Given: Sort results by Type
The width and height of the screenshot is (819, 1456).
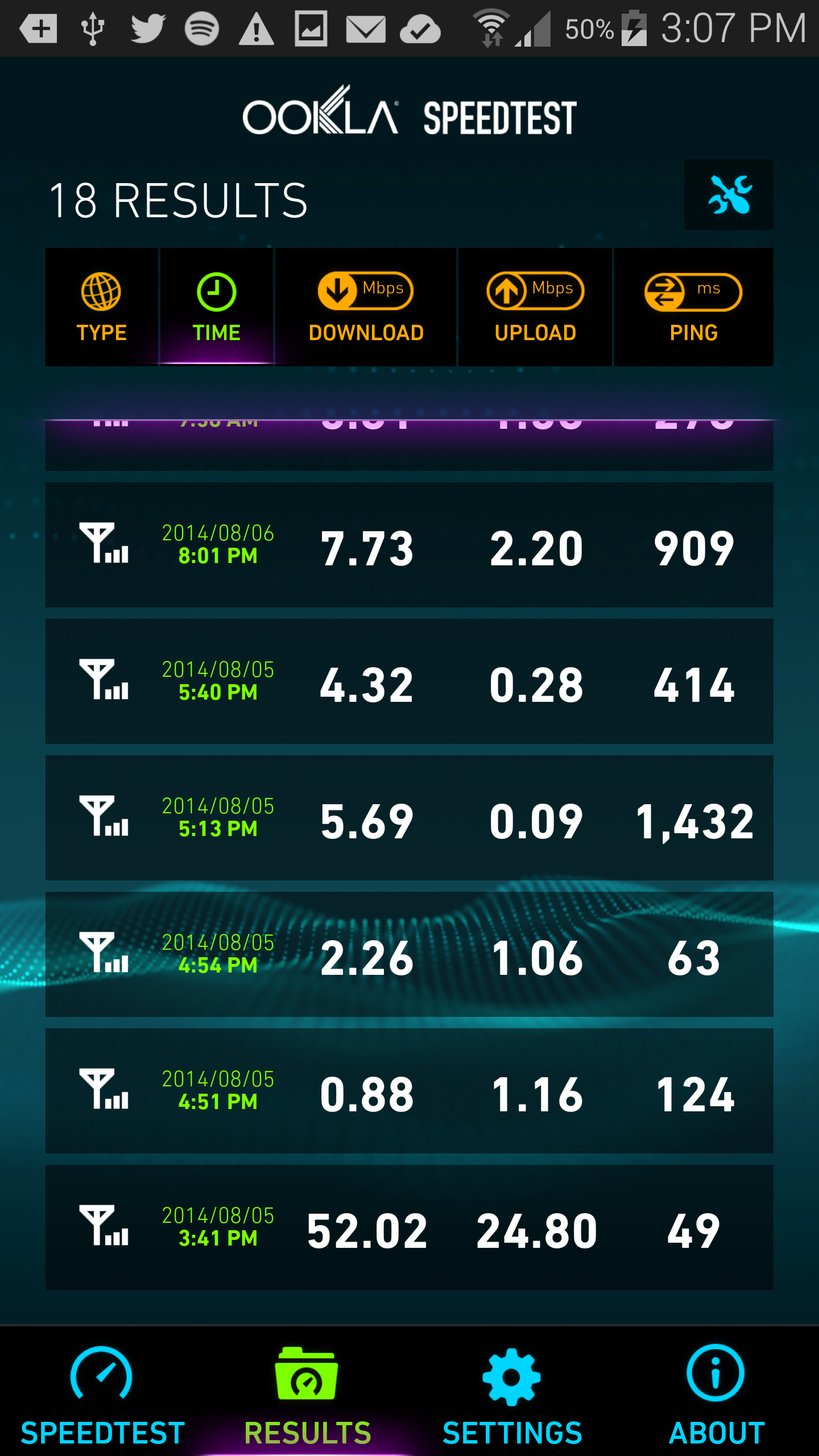Looking at the screenshot, I should click(x=102, y=307).
